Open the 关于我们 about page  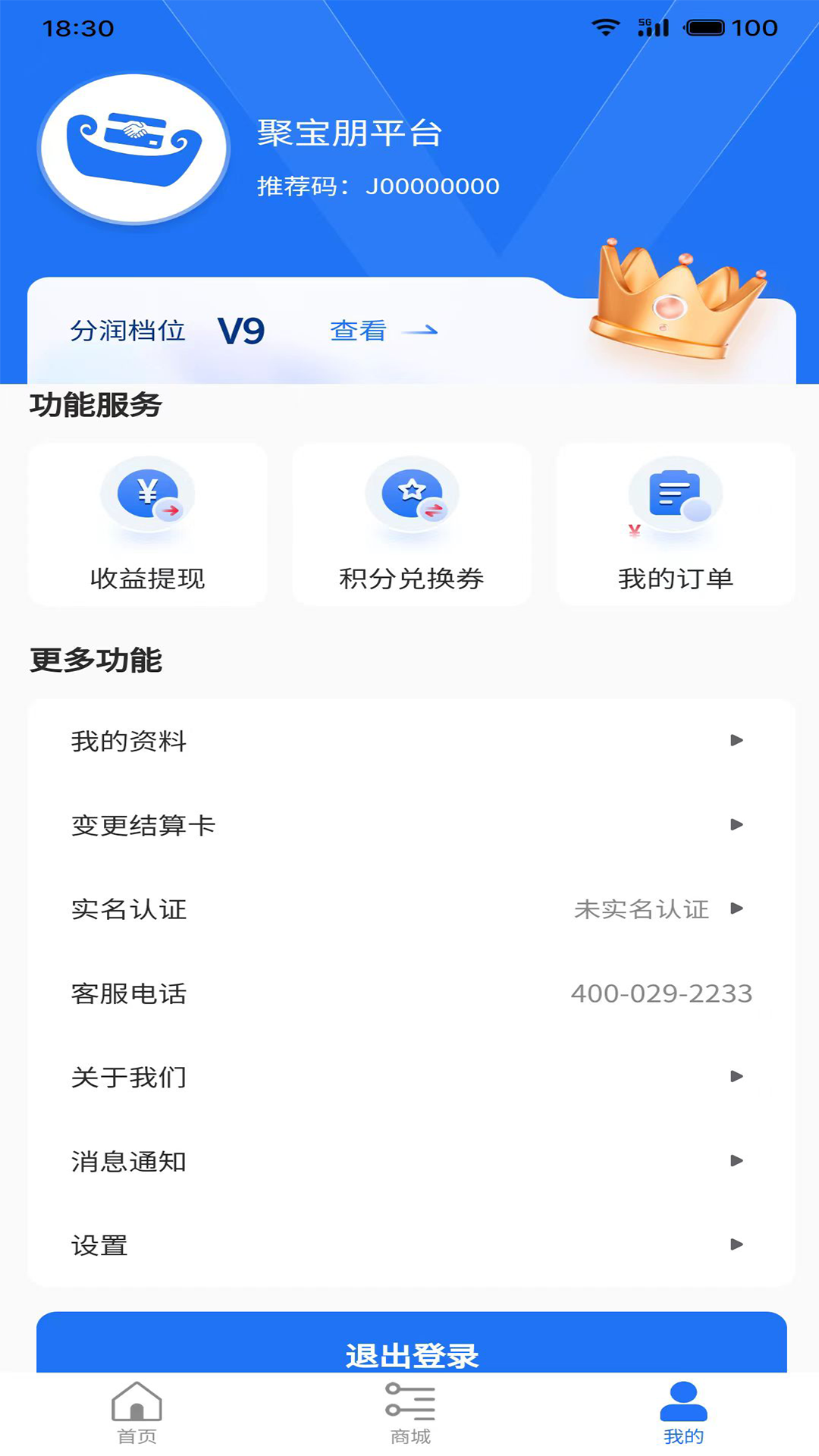coord(409,1077)
